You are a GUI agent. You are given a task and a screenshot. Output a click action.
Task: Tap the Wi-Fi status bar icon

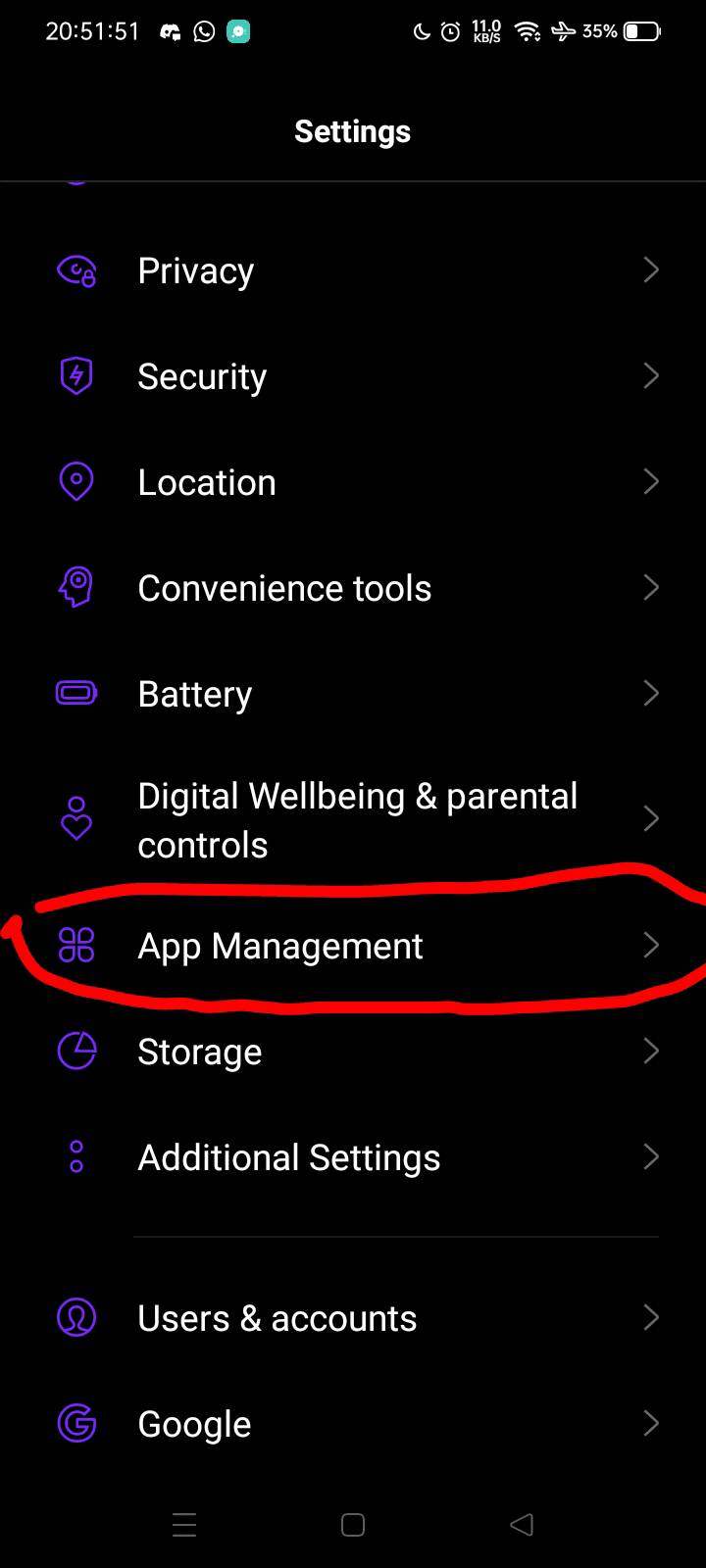click(529, 30)
